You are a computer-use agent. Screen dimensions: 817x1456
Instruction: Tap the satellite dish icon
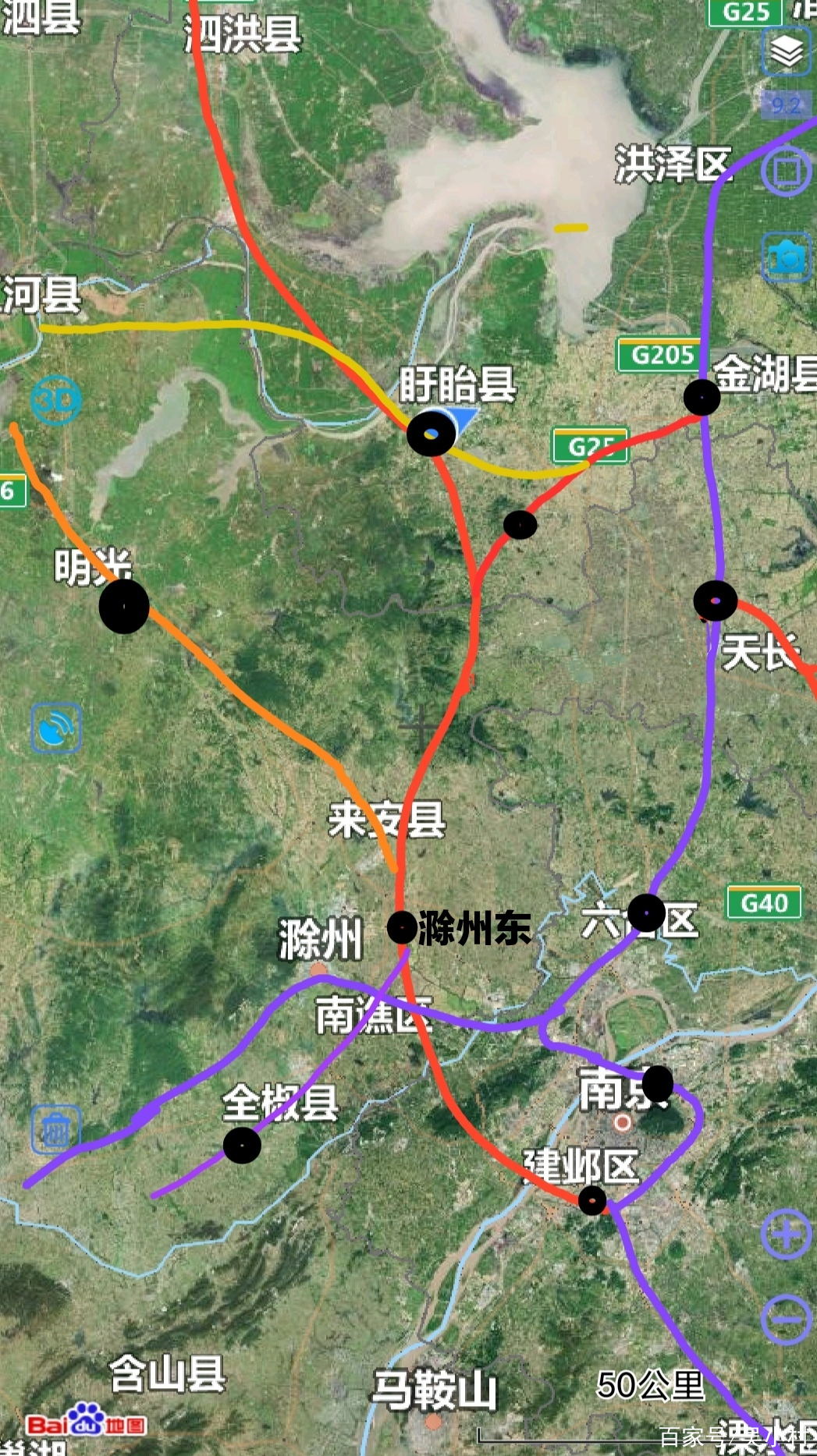point(56,728)
